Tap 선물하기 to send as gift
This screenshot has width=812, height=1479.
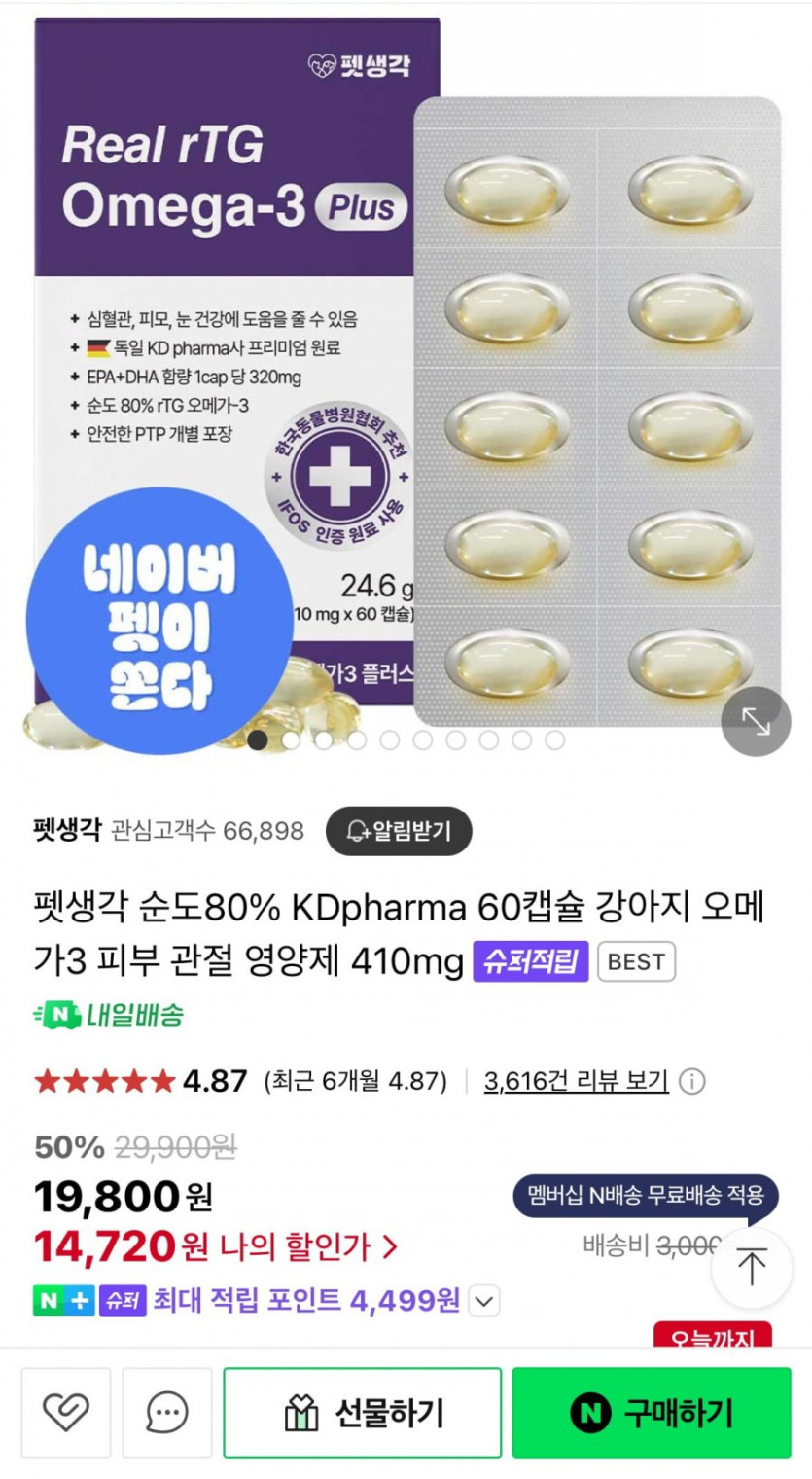click(363, 1412)
